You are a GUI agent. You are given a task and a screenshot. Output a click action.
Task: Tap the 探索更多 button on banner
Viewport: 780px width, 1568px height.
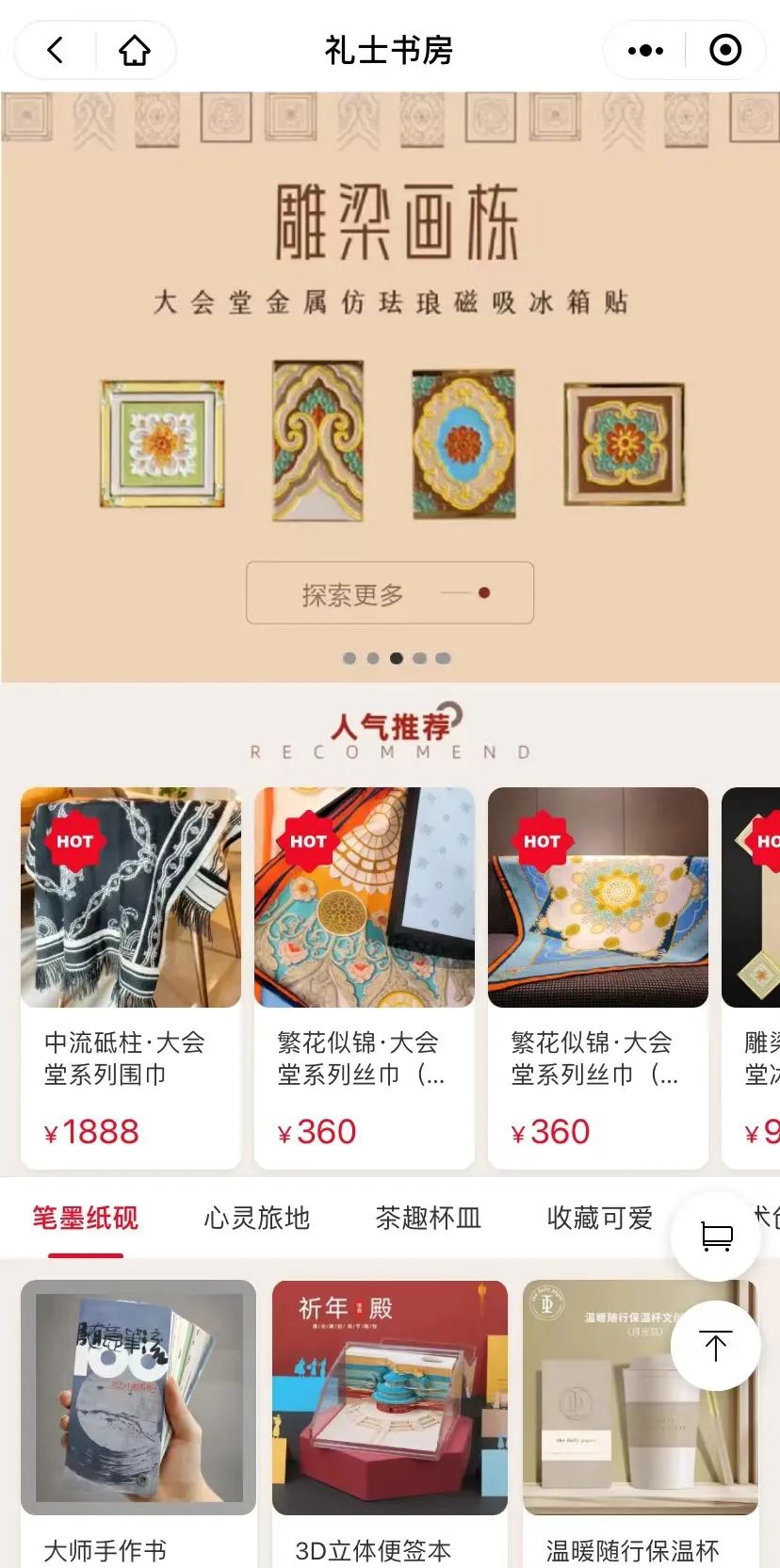click(390, 593)
